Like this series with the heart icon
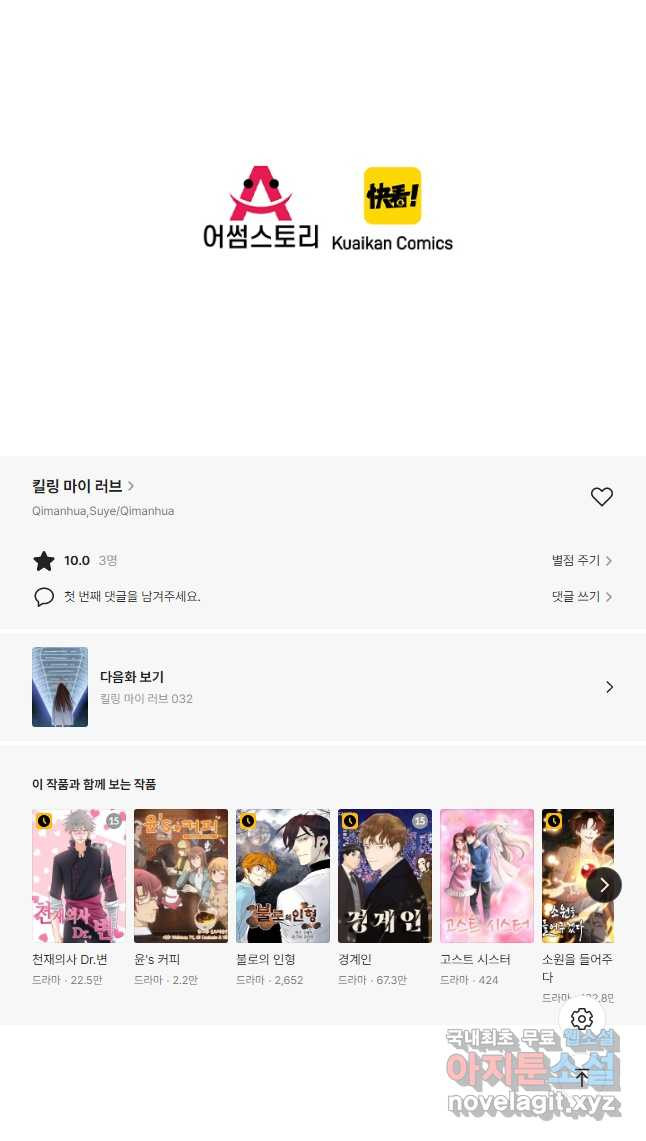 click(601, 497)
